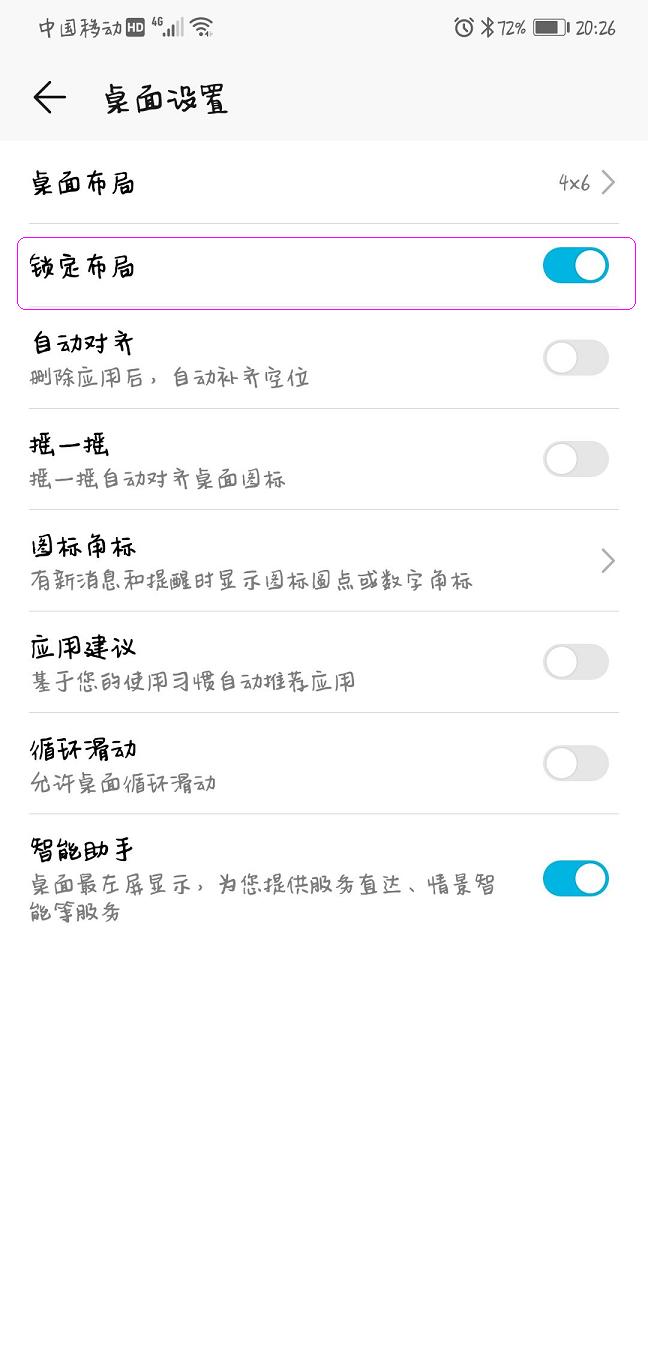Open 桌面布局 grid size setting
Screen dimensions: 648x1368
[324, 182]
